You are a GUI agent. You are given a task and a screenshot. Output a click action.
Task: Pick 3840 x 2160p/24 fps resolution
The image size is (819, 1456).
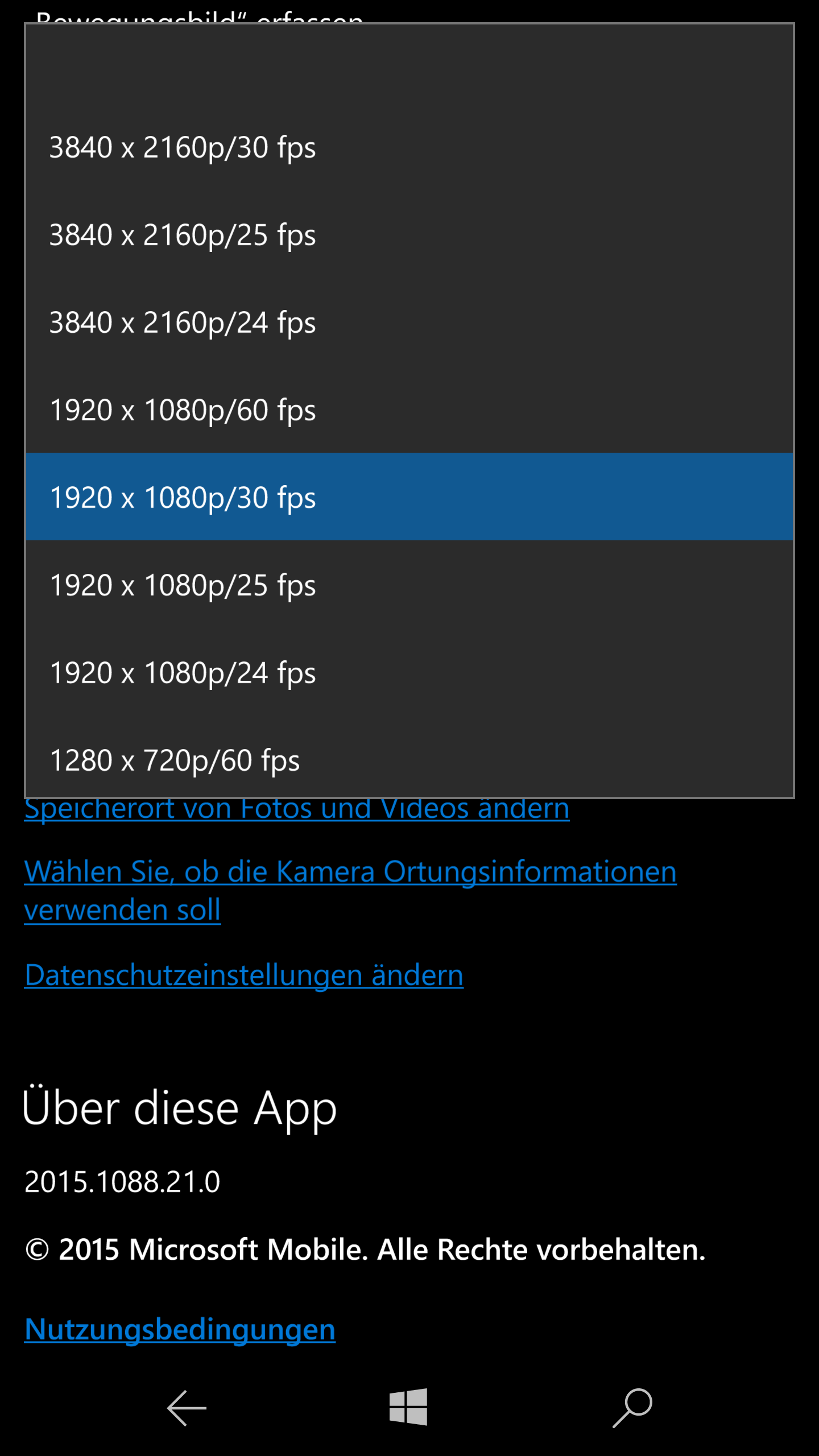pyautogui.click(x=409, y=322)
